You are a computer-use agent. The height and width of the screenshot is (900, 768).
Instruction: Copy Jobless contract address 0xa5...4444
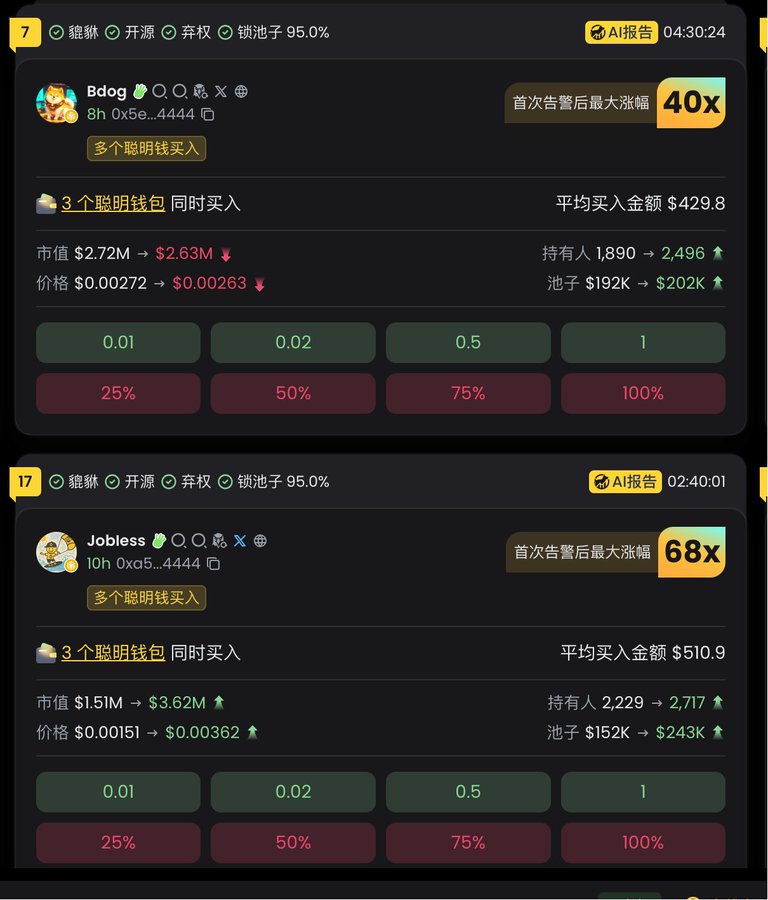click(x=213, y=563)
